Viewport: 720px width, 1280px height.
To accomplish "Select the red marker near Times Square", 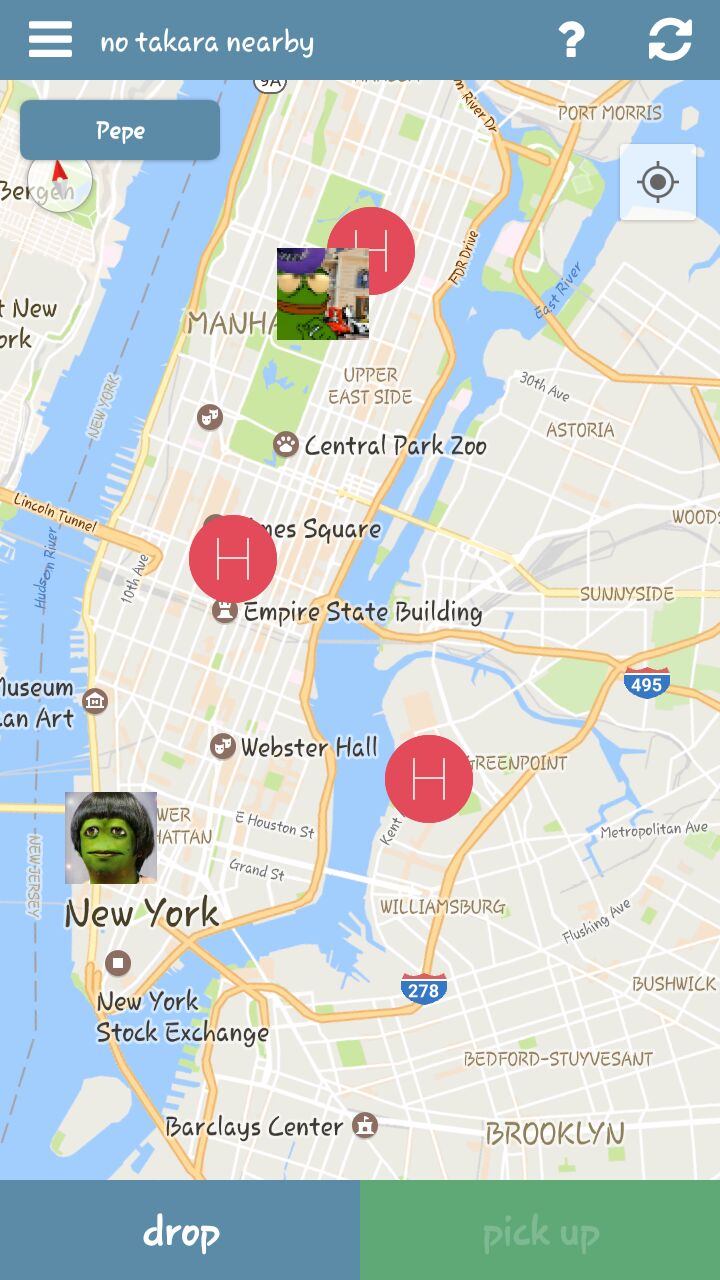I will [x=233, y=559].
